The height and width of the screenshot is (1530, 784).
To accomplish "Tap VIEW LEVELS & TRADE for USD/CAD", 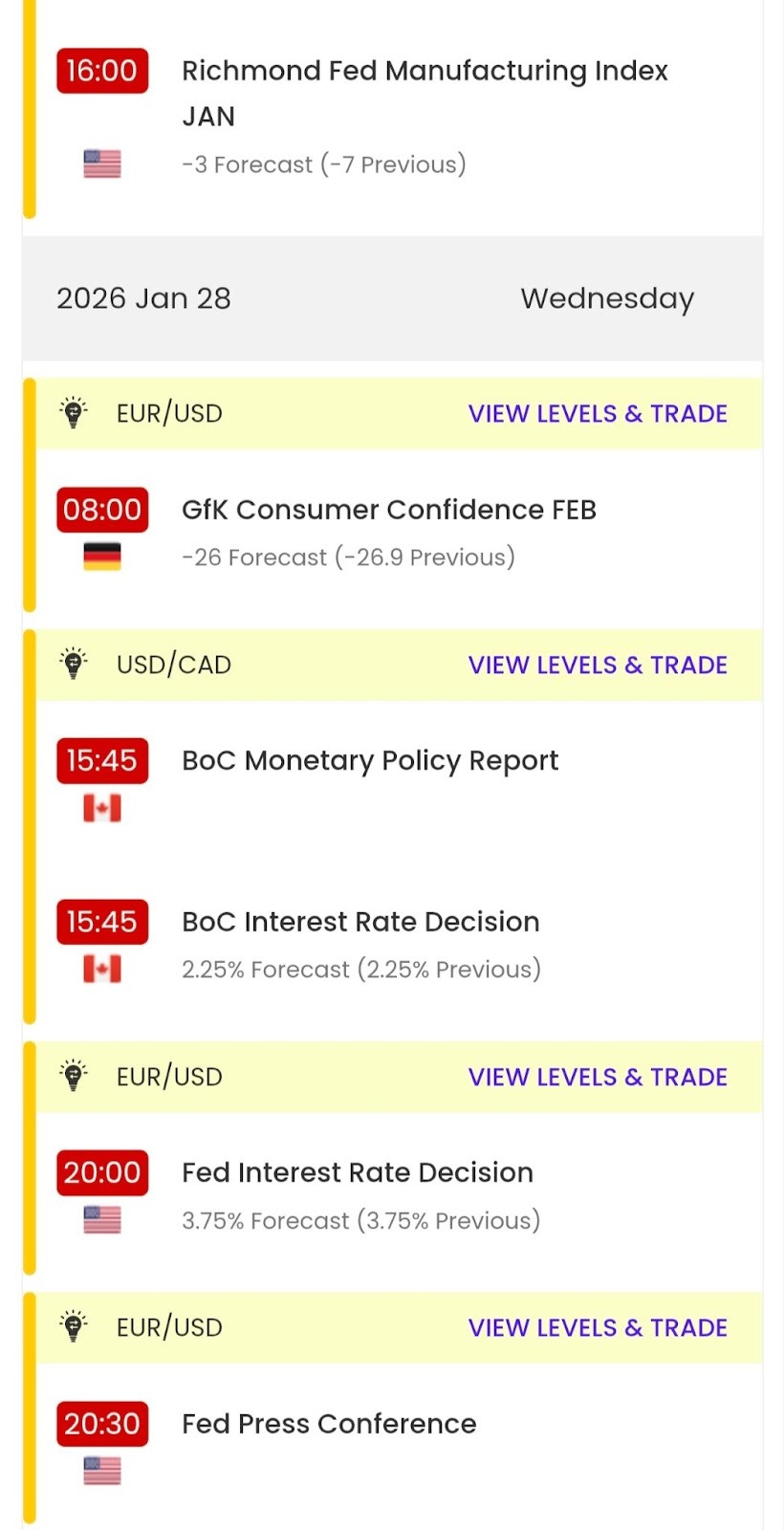I will (x=598, y=665).
